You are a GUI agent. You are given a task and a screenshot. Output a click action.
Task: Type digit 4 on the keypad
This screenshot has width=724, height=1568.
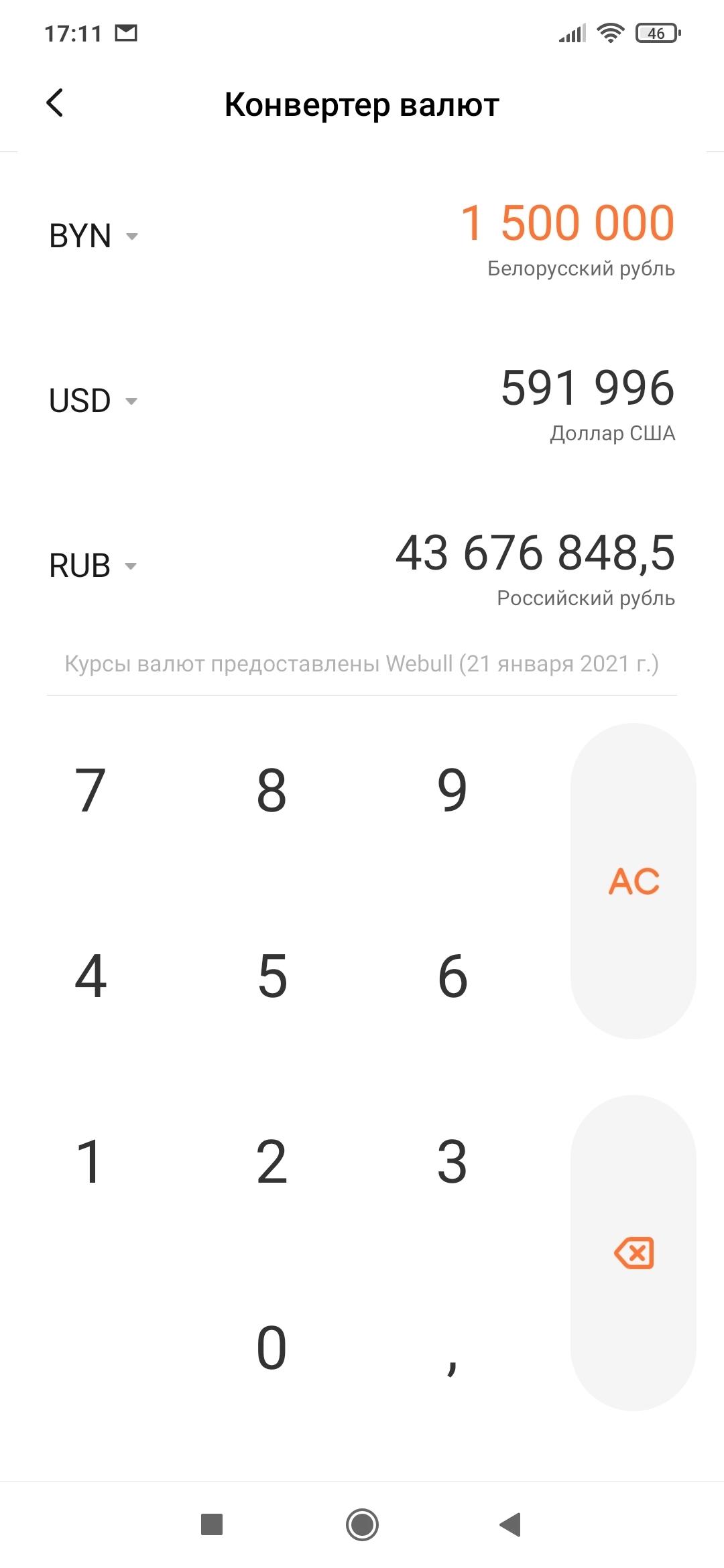(x=90, y=977)
